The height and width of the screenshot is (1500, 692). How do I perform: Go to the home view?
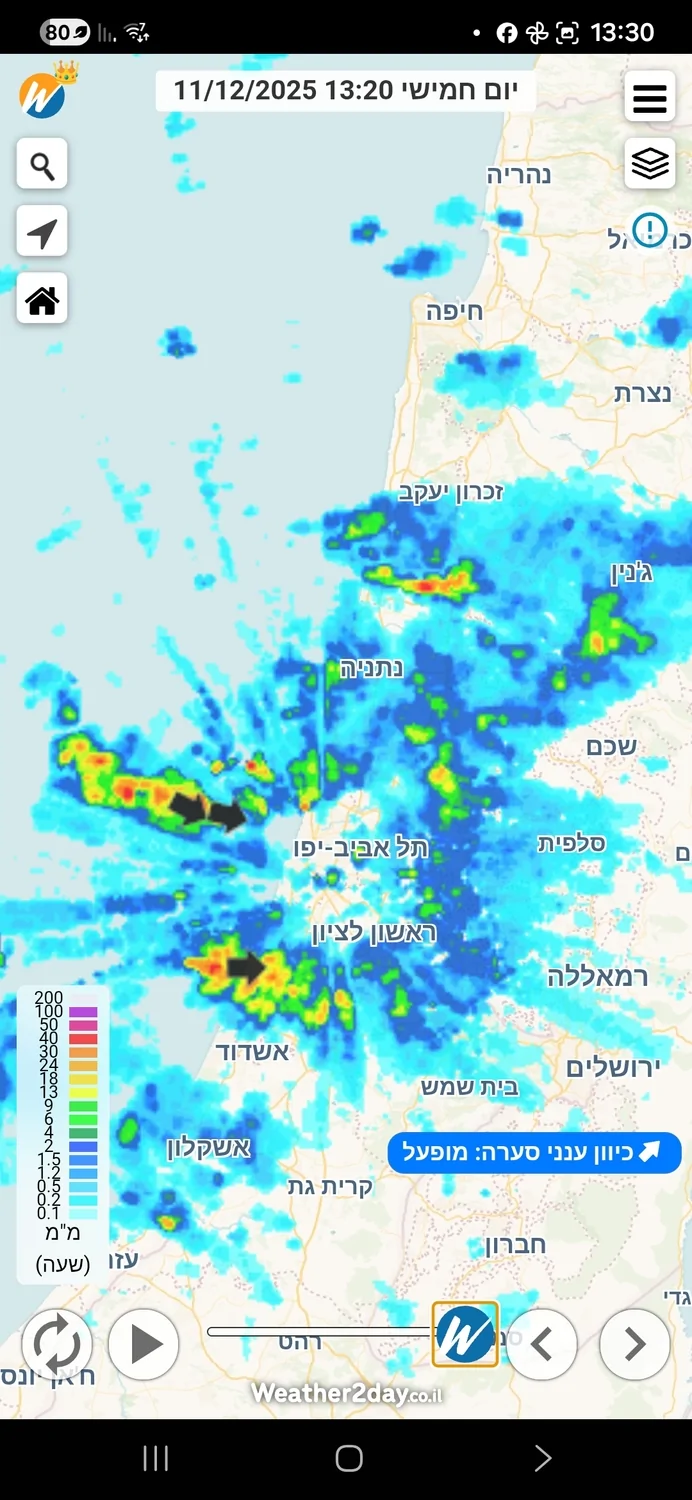pyautogui.click(x=42, y=299)
